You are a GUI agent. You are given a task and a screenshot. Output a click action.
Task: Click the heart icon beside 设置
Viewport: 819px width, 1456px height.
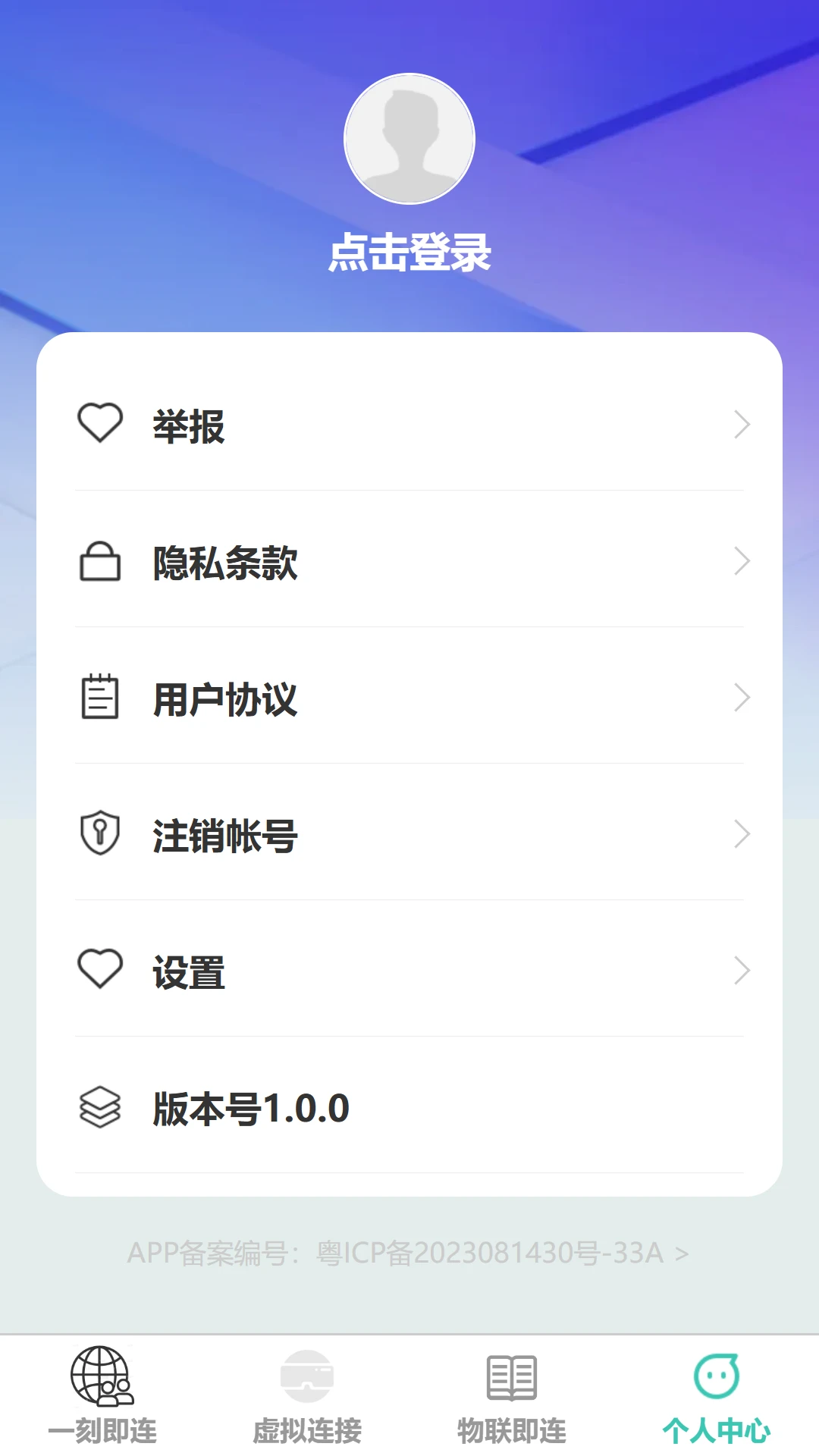point(100,968)
